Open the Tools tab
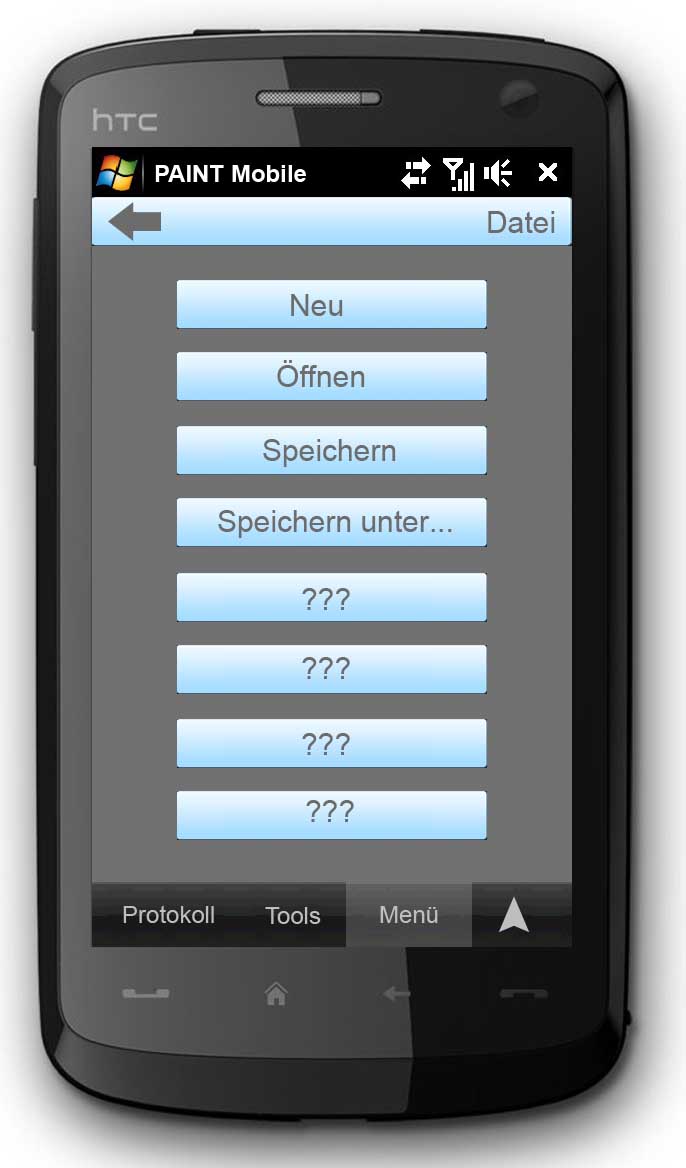 tap(293, 915)
